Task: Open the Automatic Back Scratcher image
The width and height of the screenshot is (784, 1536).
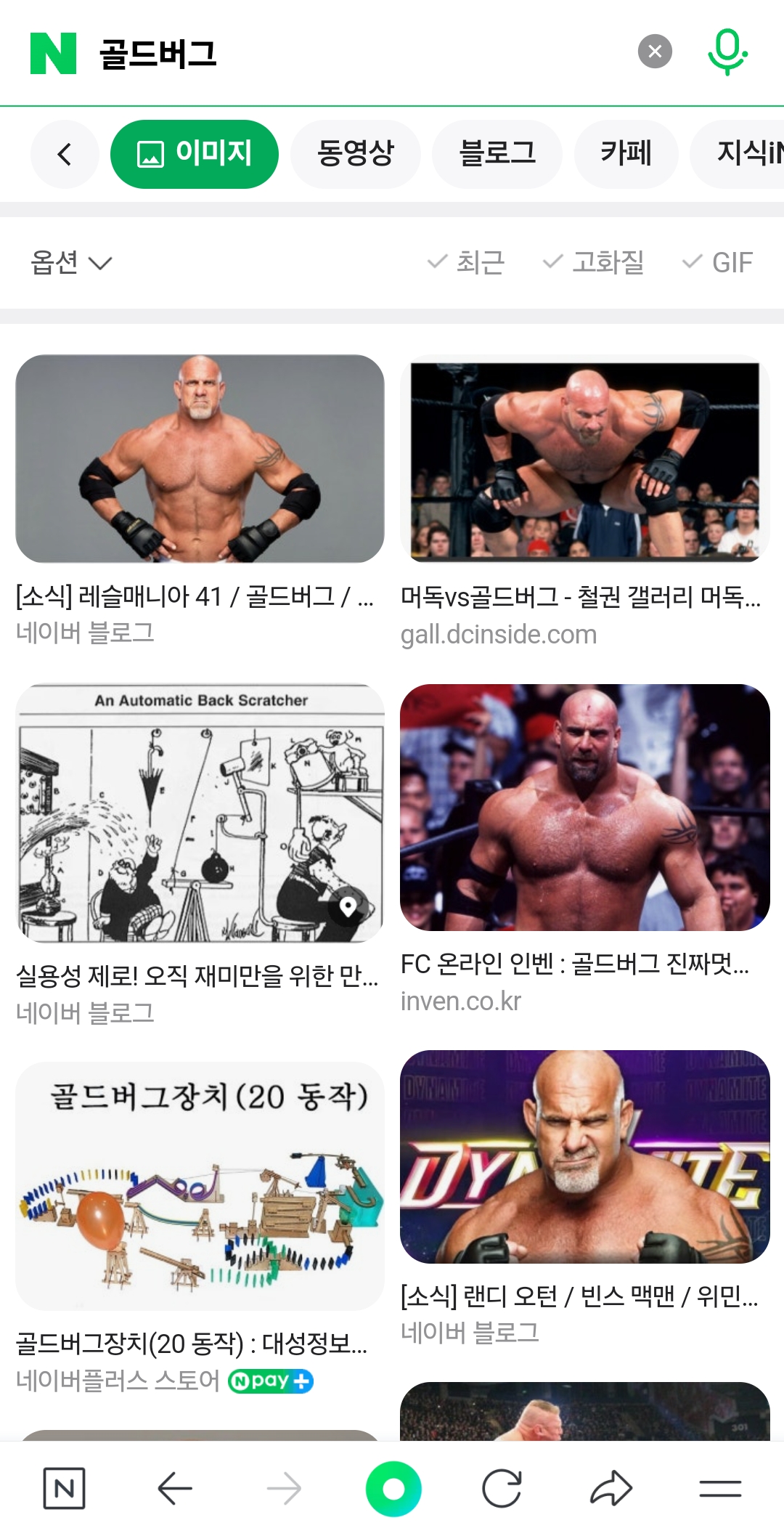Action: coord(200,813)
